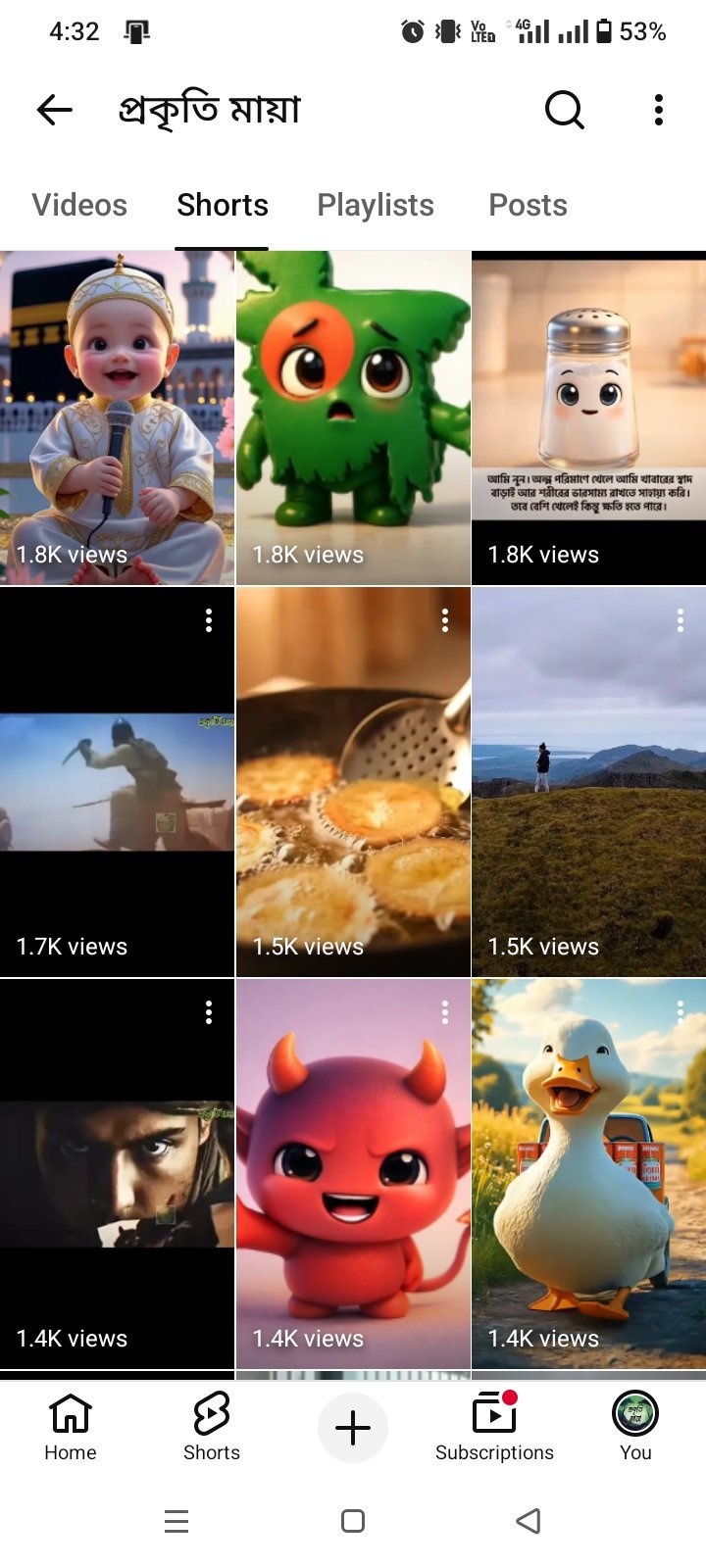Switch to the Posts tab
Viewport: 706px width, 1568px height.
528,205
